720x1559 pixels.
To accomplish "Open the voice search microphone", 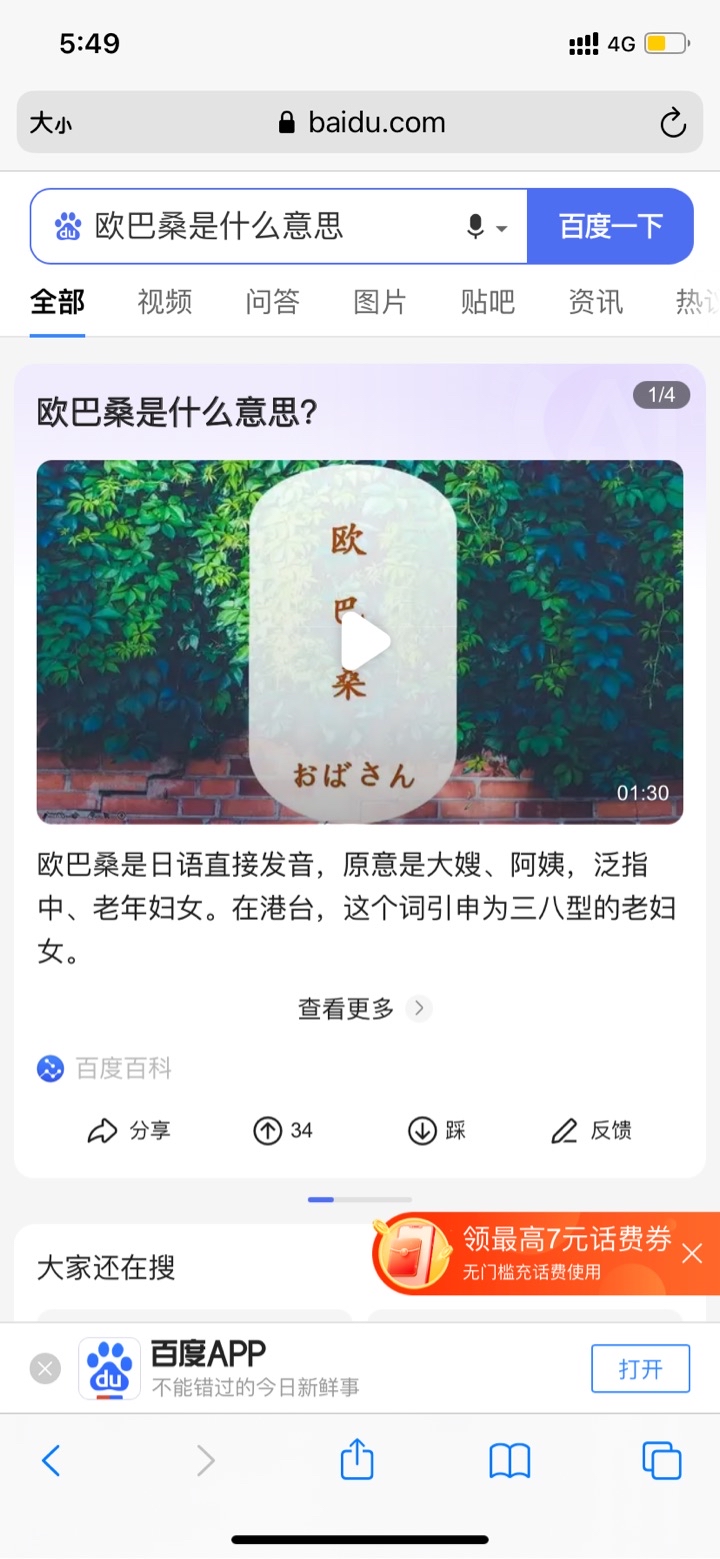I will tap(476, 227).
